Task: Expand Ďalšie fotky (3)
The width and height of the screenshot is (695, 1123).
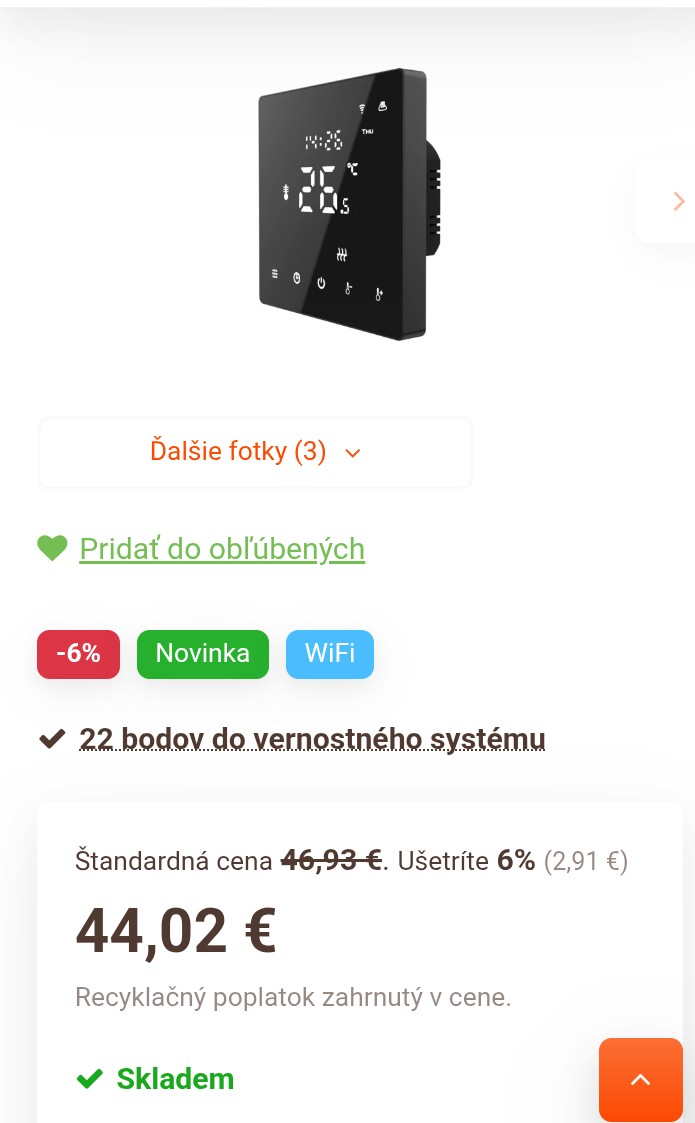Action: point(255,452)
